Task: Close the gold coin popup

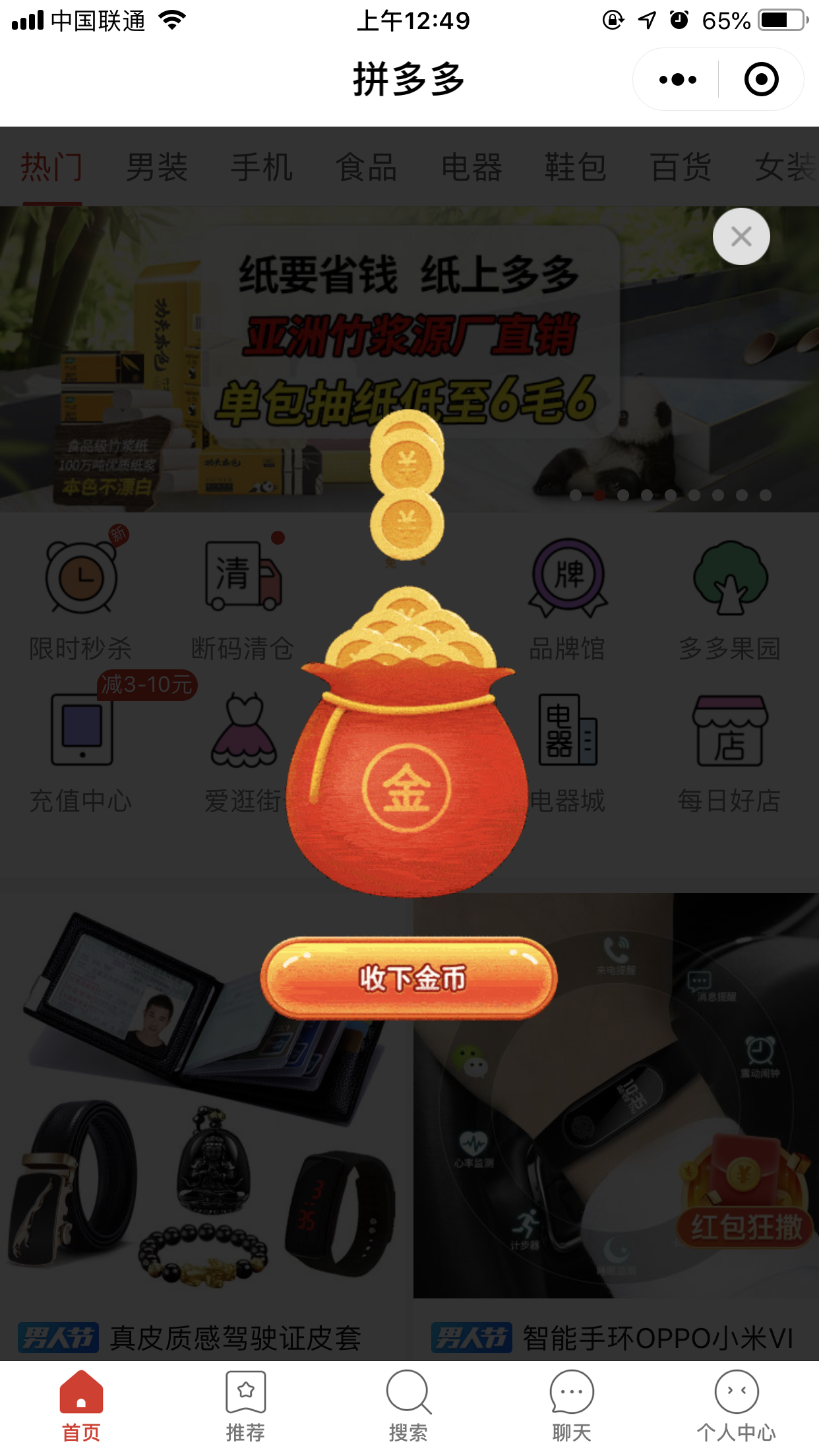Action: click(741, 237)
